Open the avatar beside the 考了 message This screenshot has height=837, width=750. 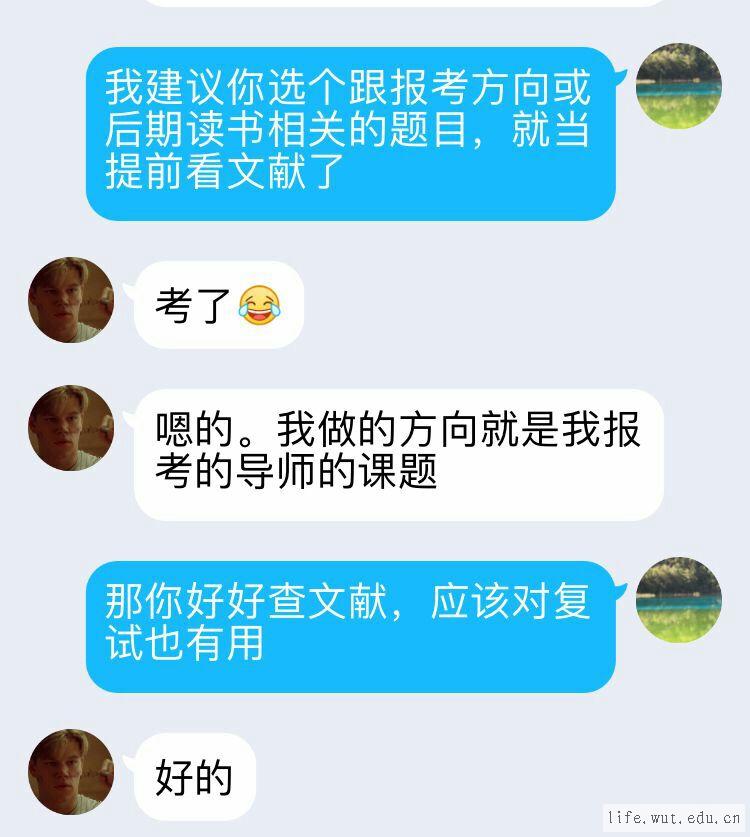tap(71, 301)
